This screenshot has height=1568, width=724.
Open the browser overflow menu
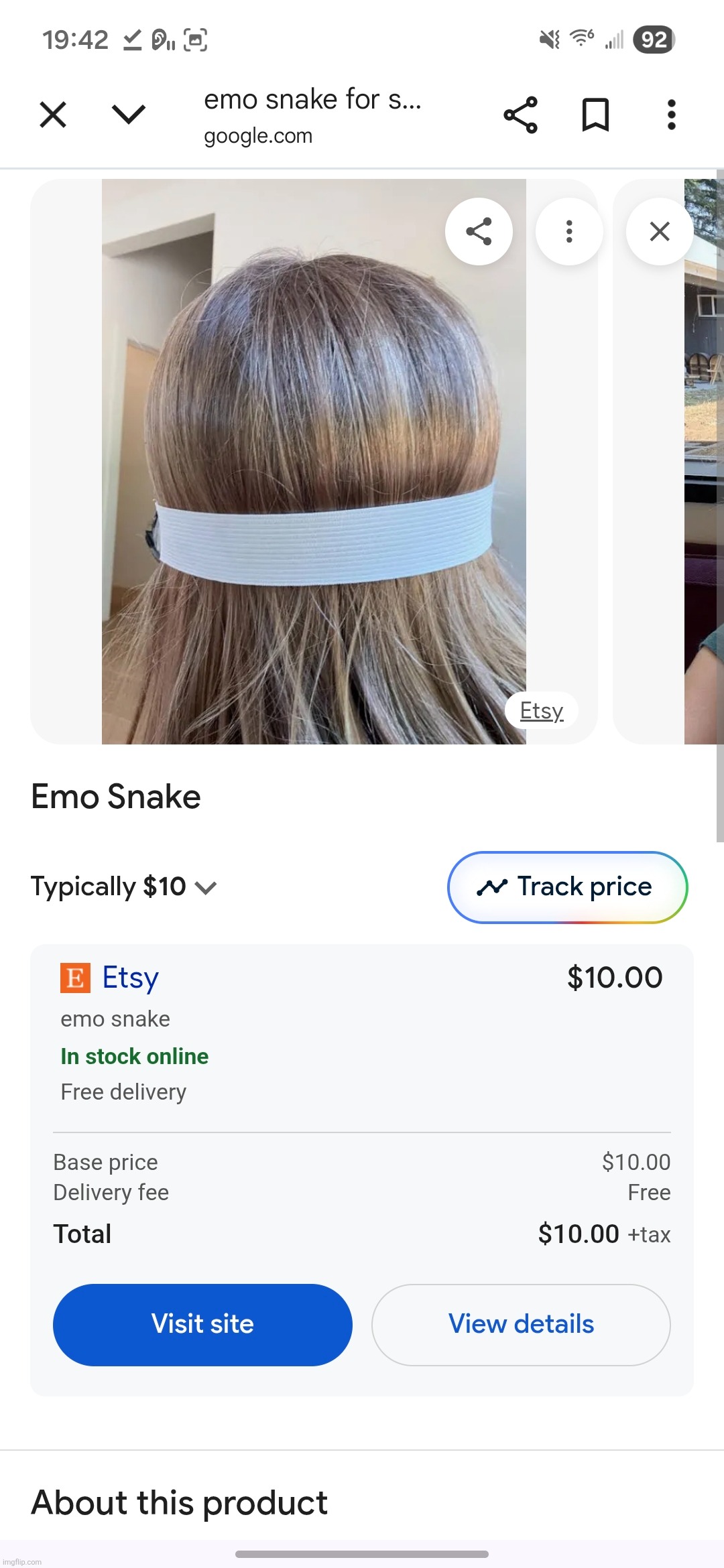point(671,115)
